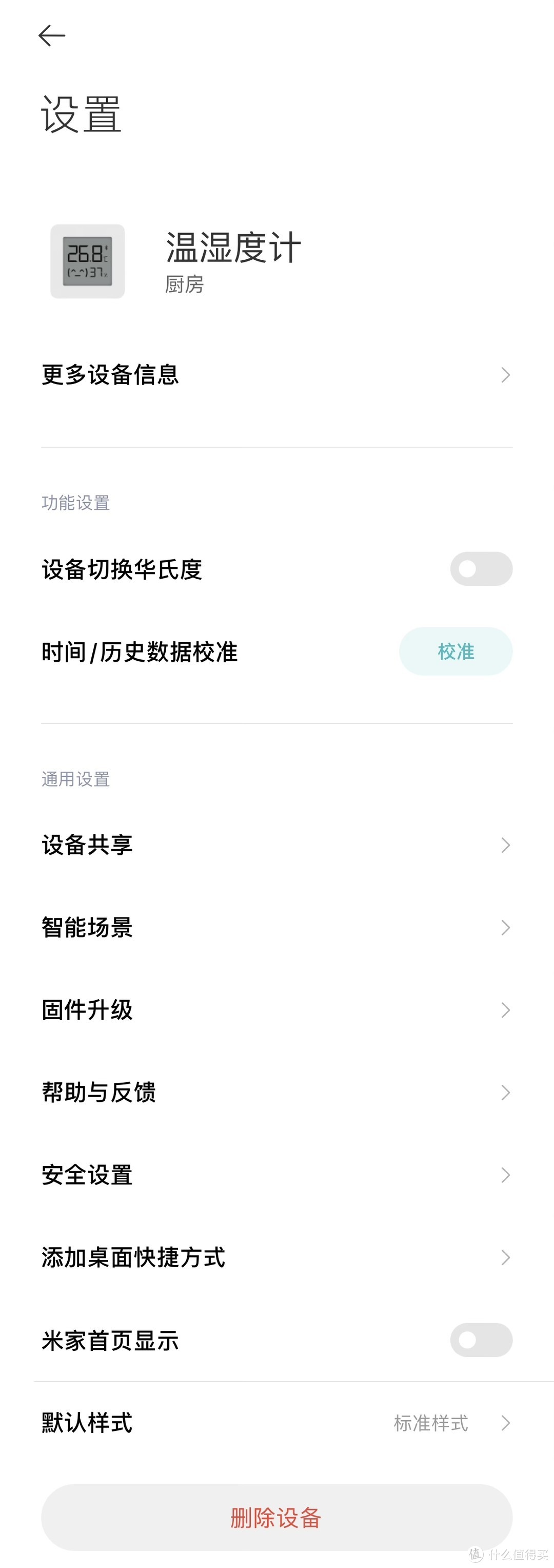This screenshot has height=1568, width=554.
Task: Click the back arrow to exit settings
Action: (x=52, y=35)
